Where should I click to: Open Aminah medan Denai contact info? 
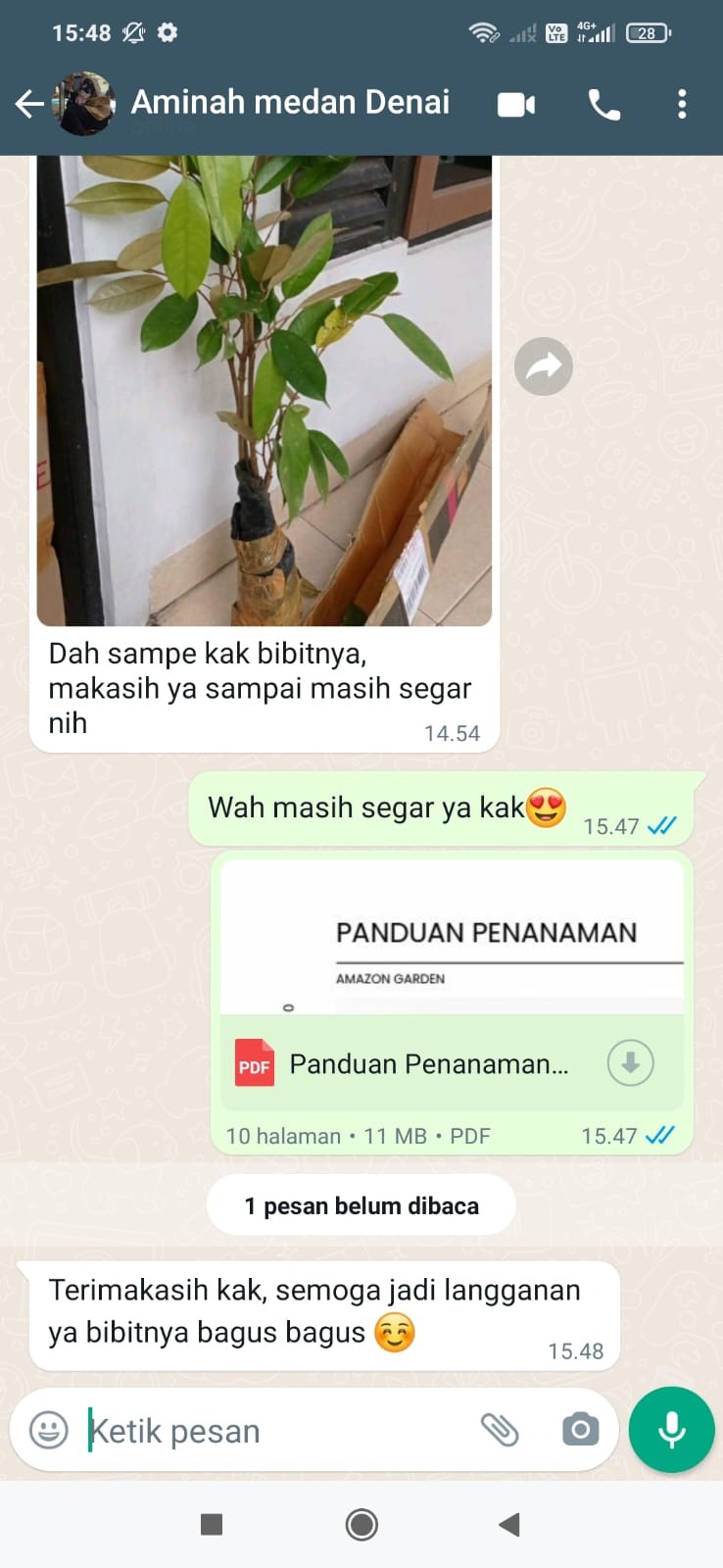point(290,102)
